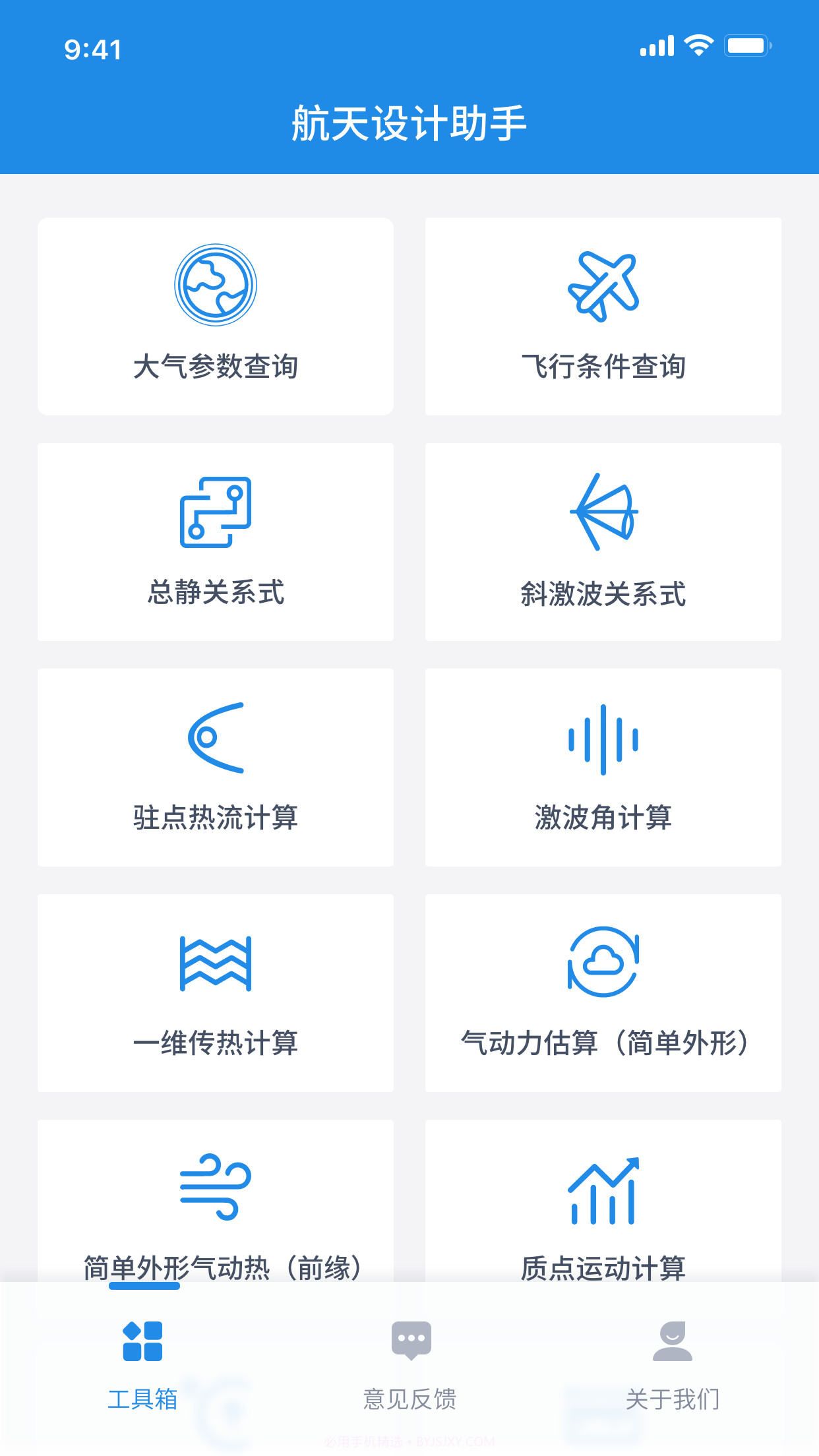Open 大气参数查询 via the globe icon
This screenshot has height=1456, width=819.
[215, 285]
